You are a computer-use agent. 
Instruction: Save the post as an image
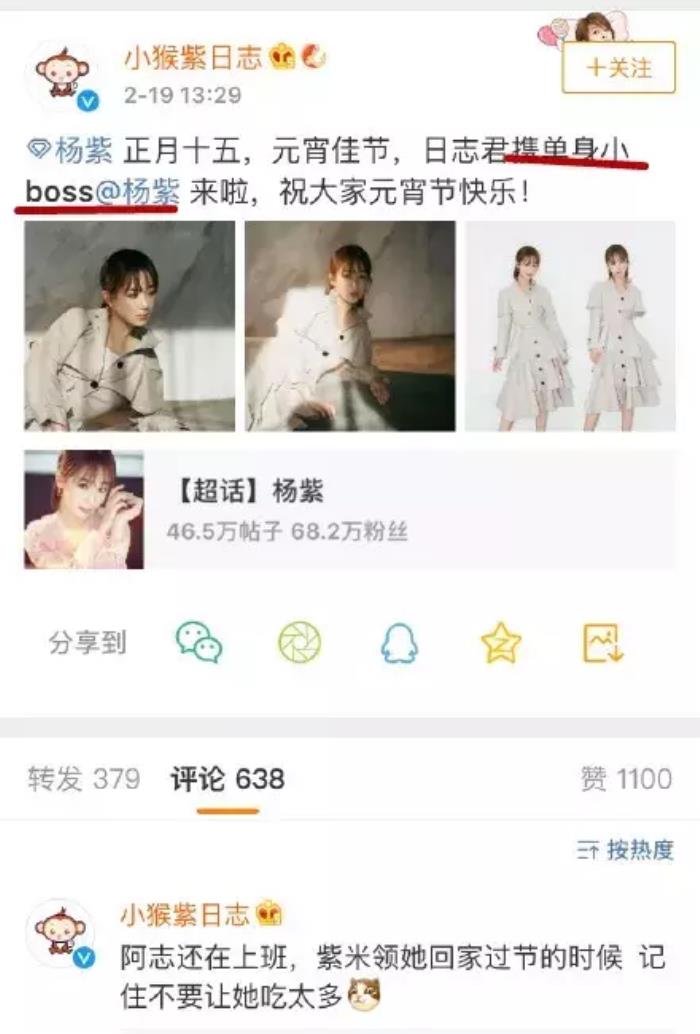coord(603,643)
